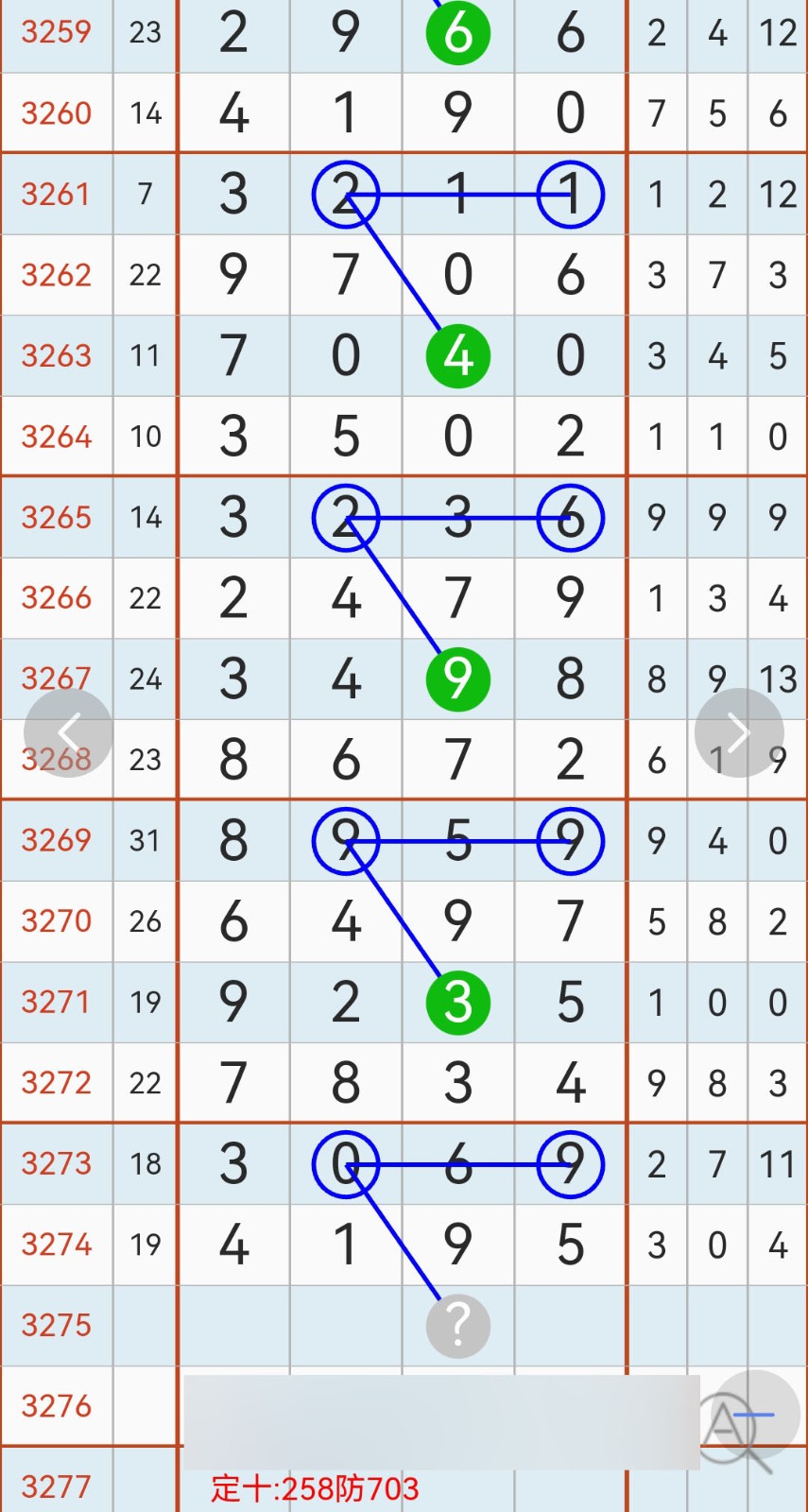This screenshot has width=808, height=1512.
Task: Click the sum value 23 beside row 3268
Action: [145, 759]
